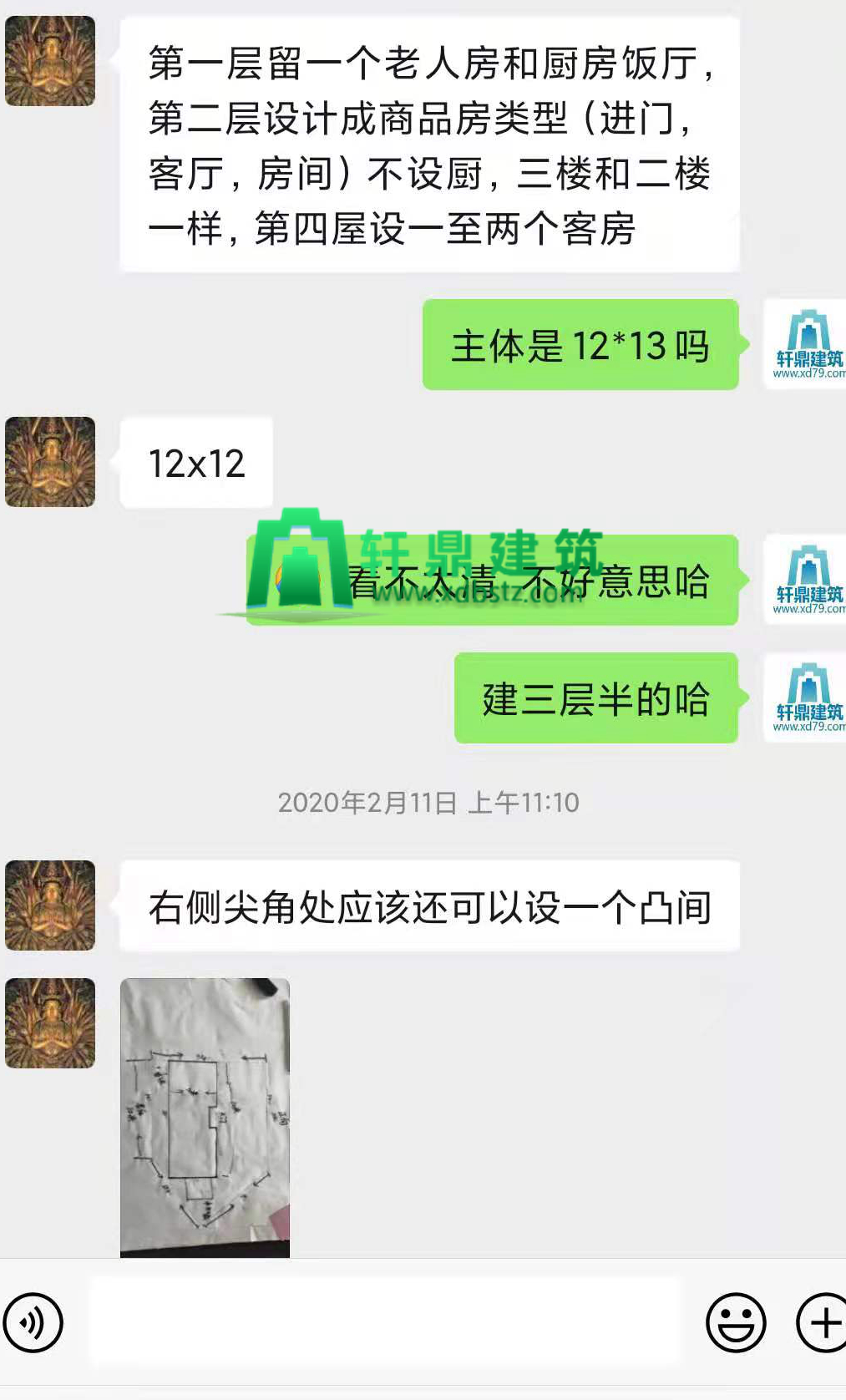This screenshot has width=846, height=1400.
Task: Open the emoji sticker panel
Action: (736, 1322)
